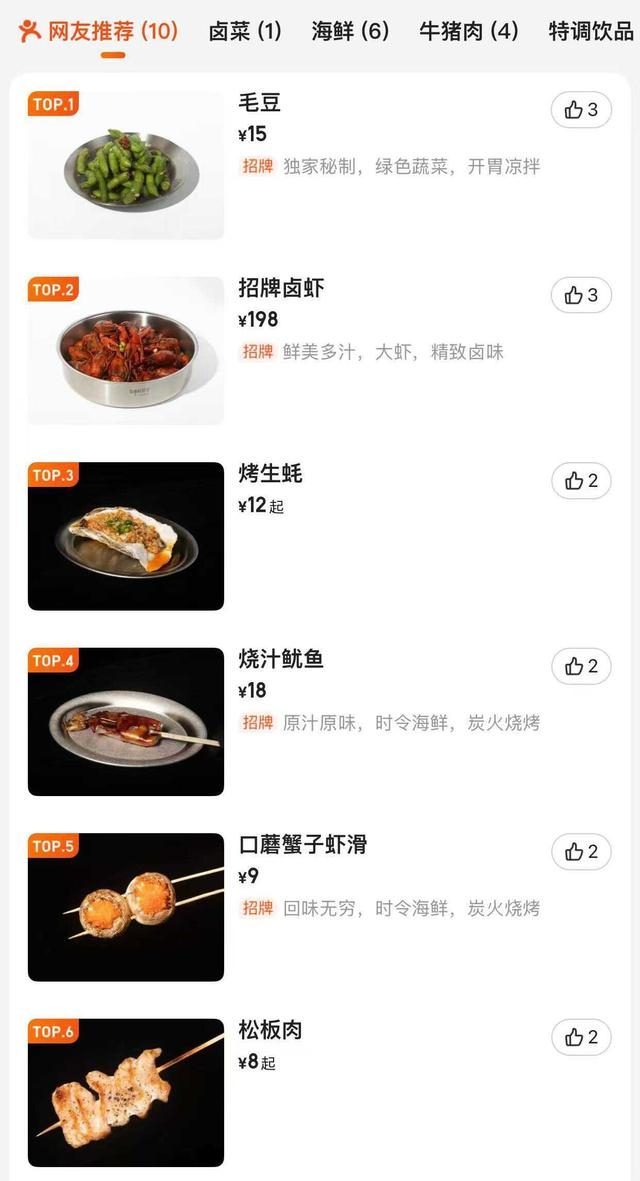Thumbs up the 口蘑蟹子虾滑 item
The image size is (640, 1181).
pyautogui.click(x=581, y=851)
